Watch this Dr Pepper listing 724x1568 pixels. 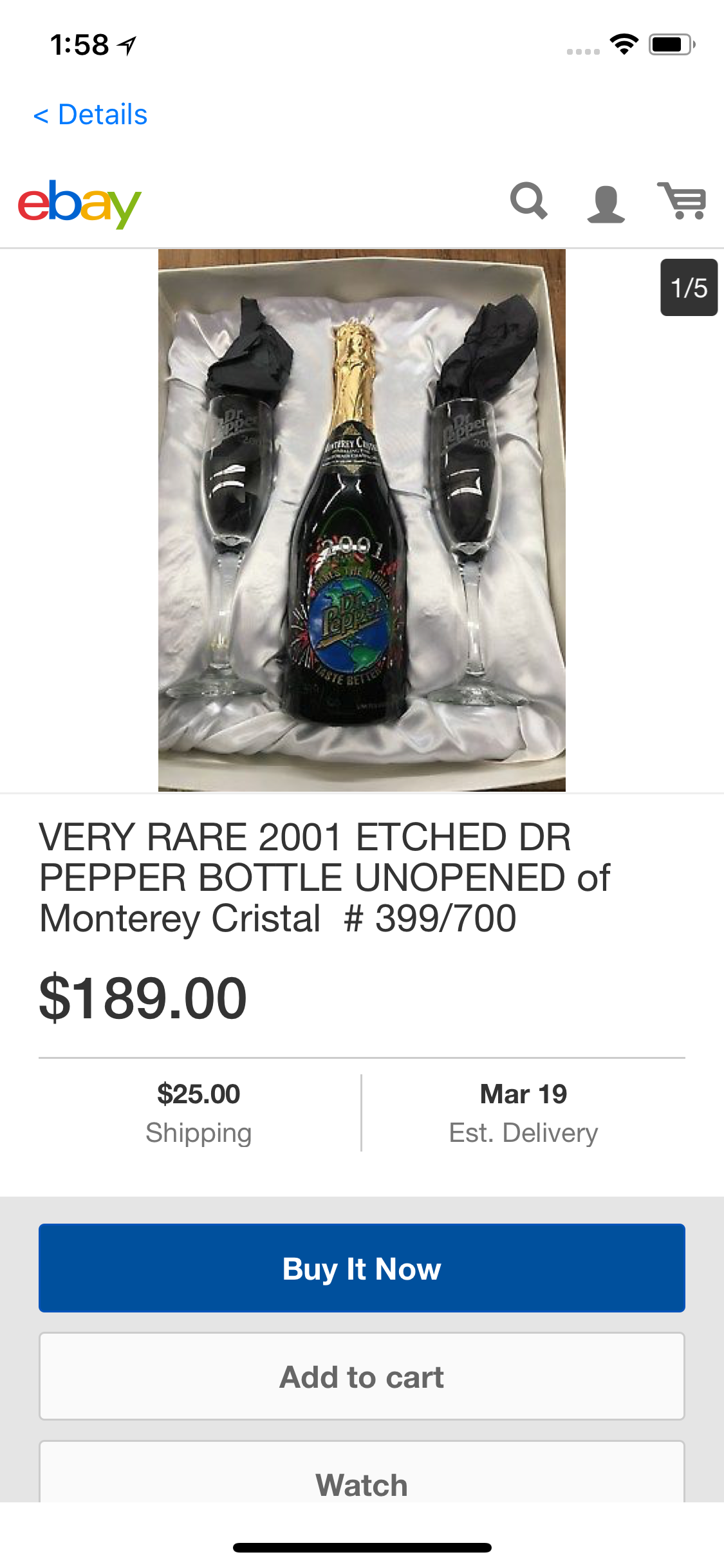point(362,1484)
